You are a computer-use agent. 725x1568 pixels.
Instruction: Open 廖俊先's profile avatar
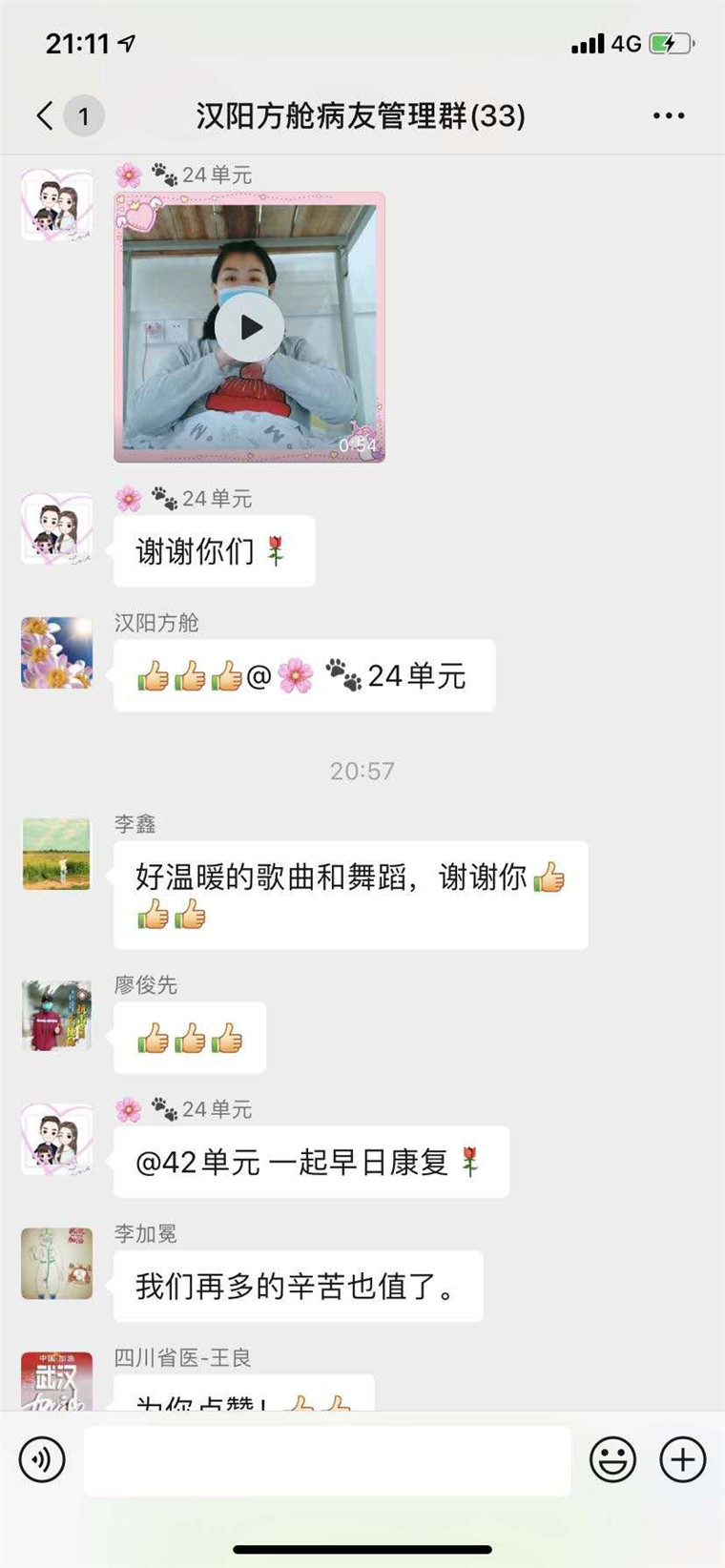click(x=57, y=1016)
